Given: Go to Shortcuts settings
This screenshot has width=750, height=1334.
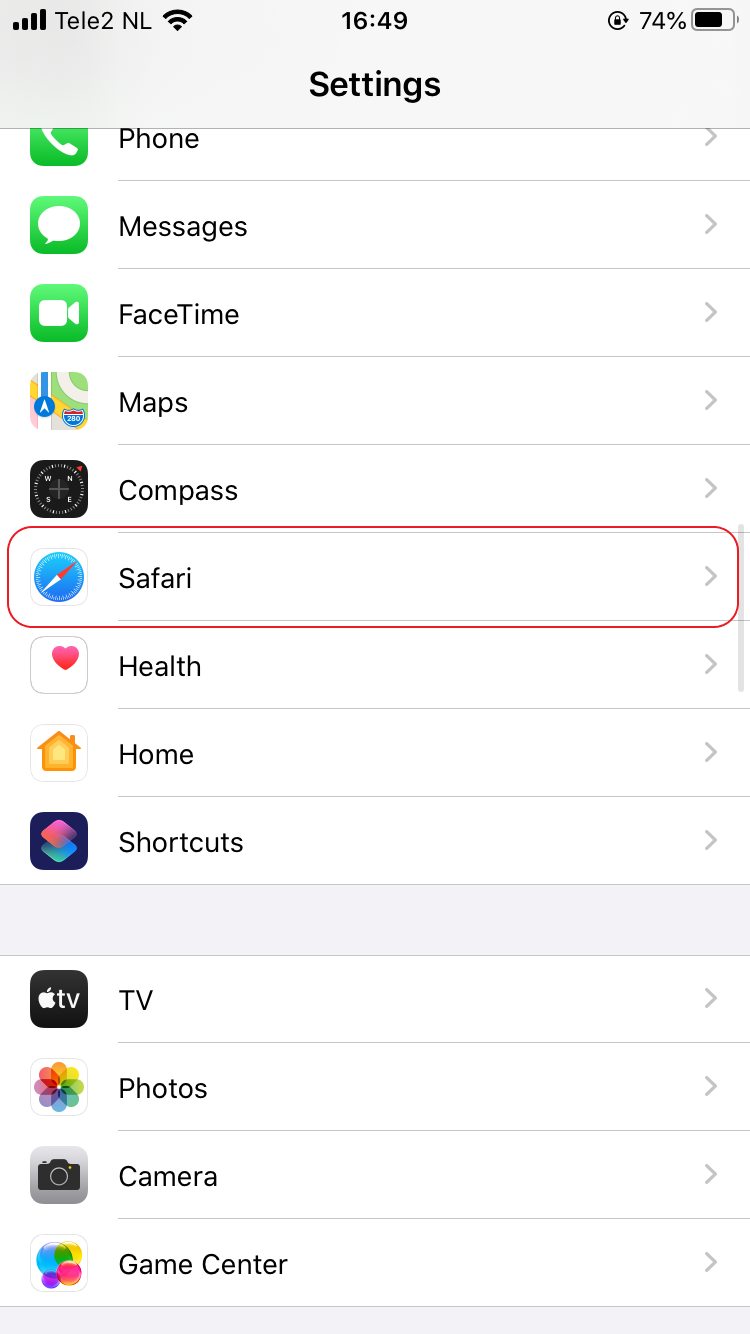Looking at the screenshot, I should pos(375,842).
